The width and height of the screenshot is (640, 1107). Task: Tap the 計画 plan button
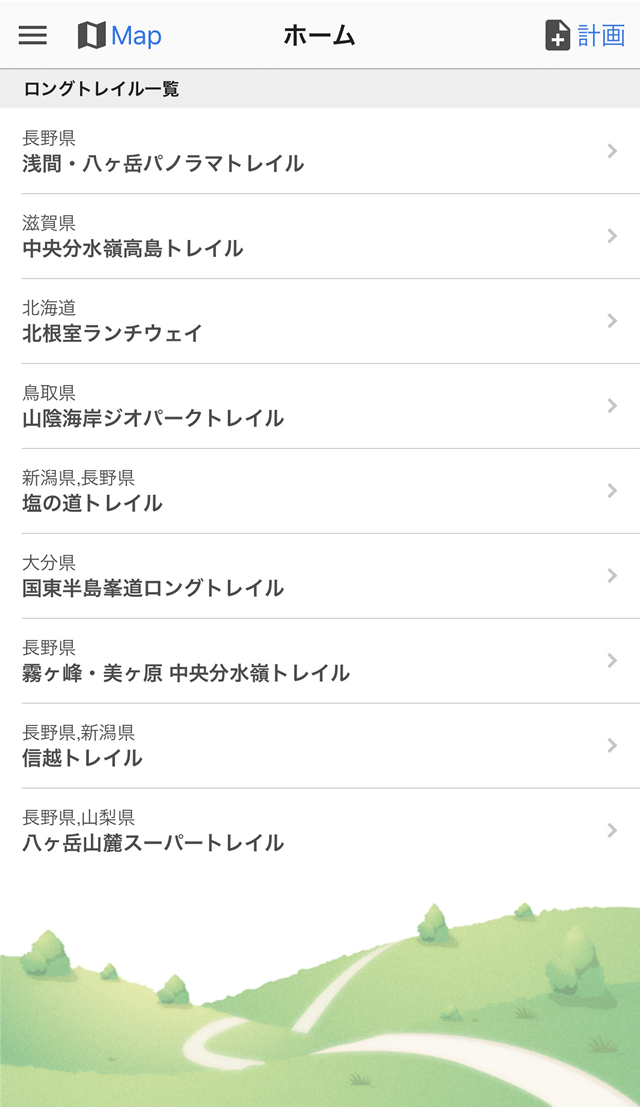click(585, 35)
